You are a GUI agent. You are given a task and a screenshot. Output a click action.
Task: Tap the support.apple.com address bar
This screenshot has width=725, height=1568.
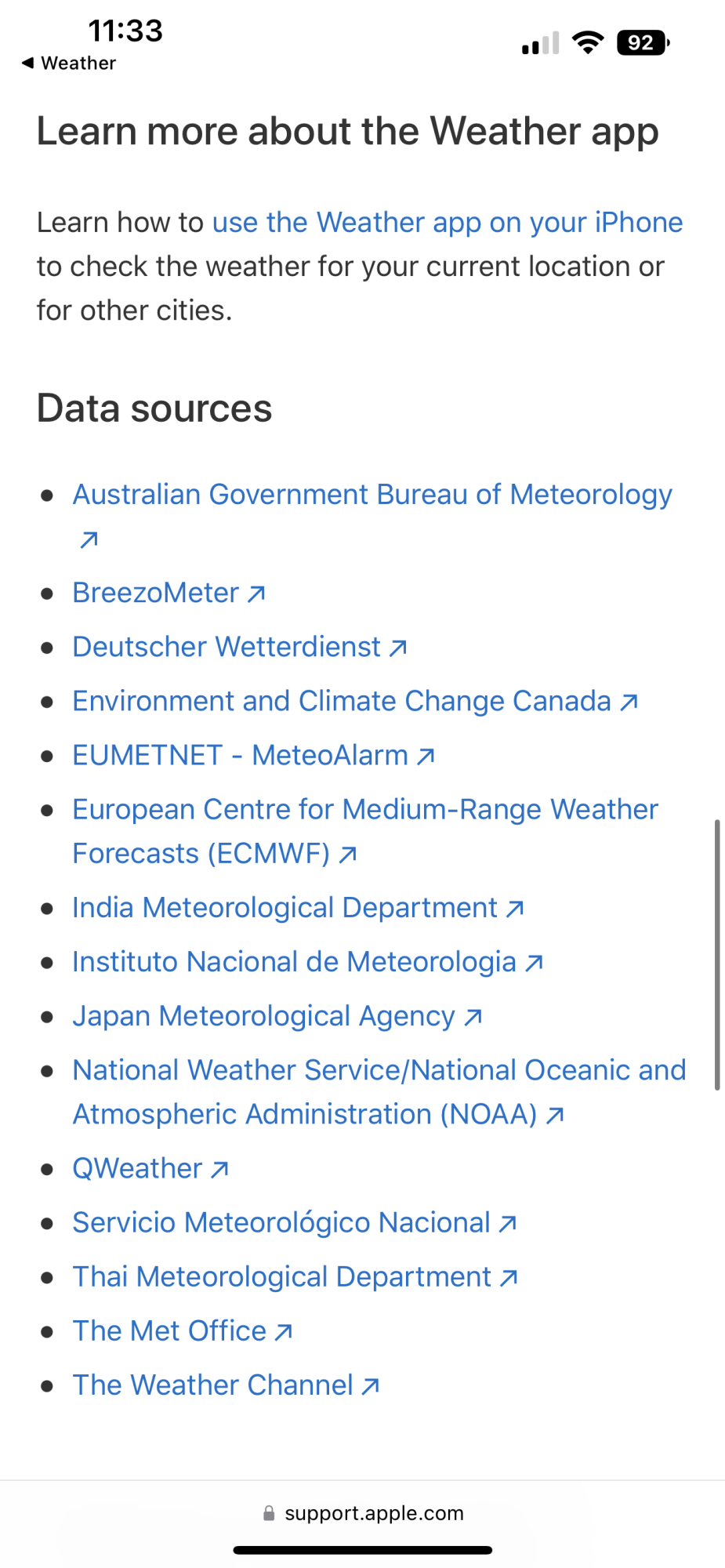(363, 1513)
